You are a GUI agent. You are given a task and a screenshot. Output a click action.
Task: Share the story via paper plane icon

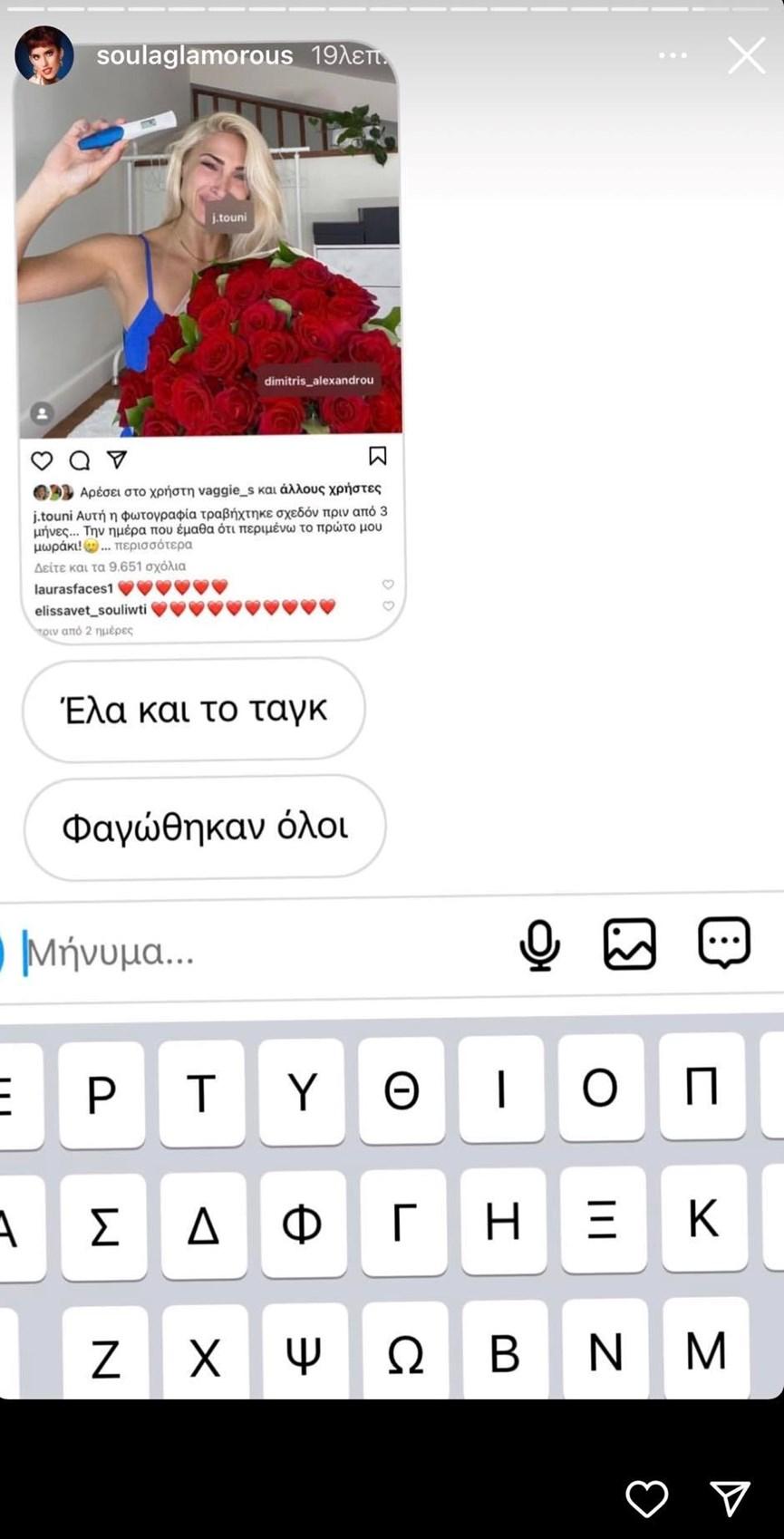tap(730, 1499)
